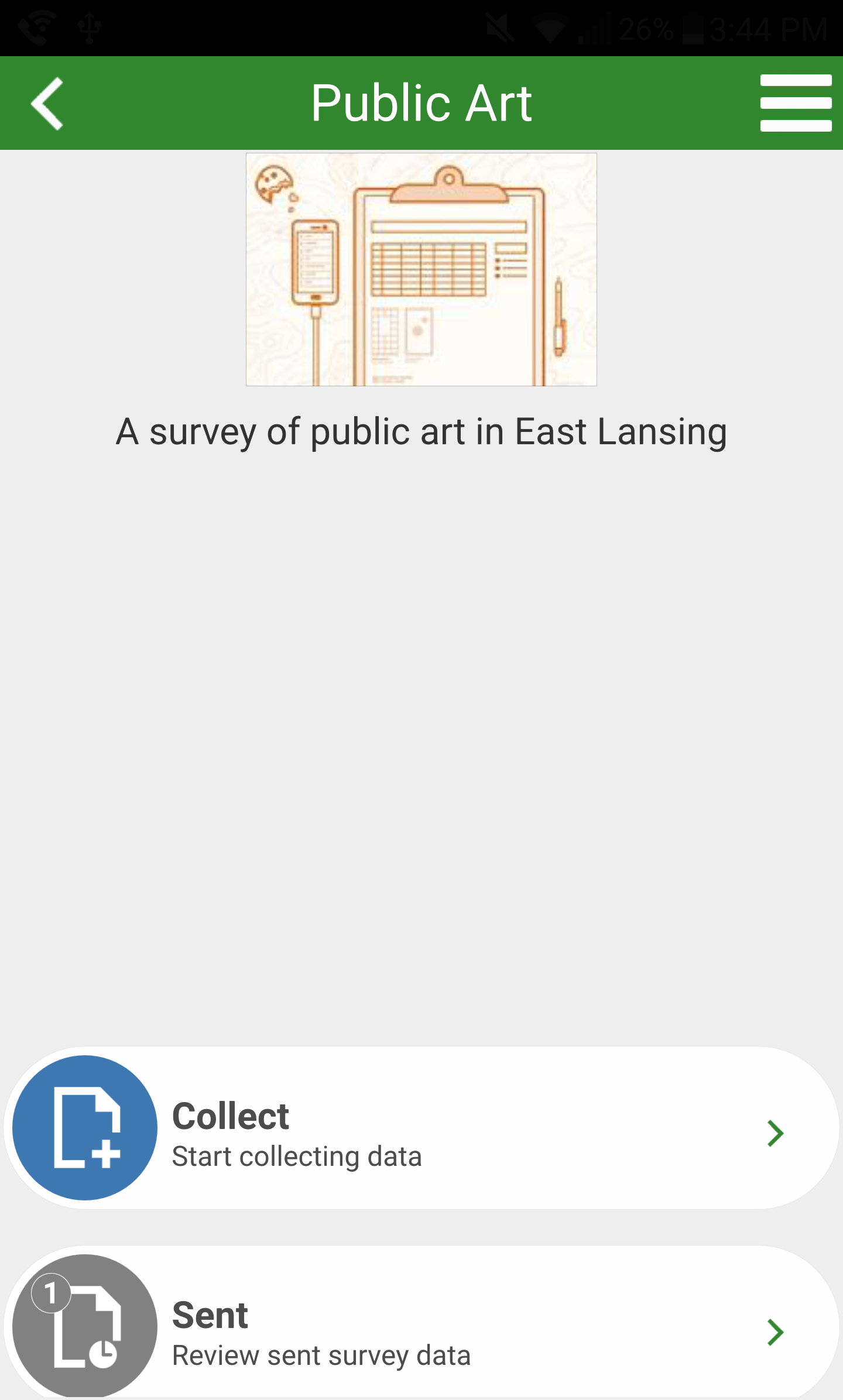Start collecting data with Collect
Screen dimensions: 843x1400
click(x=421, y=1128)
